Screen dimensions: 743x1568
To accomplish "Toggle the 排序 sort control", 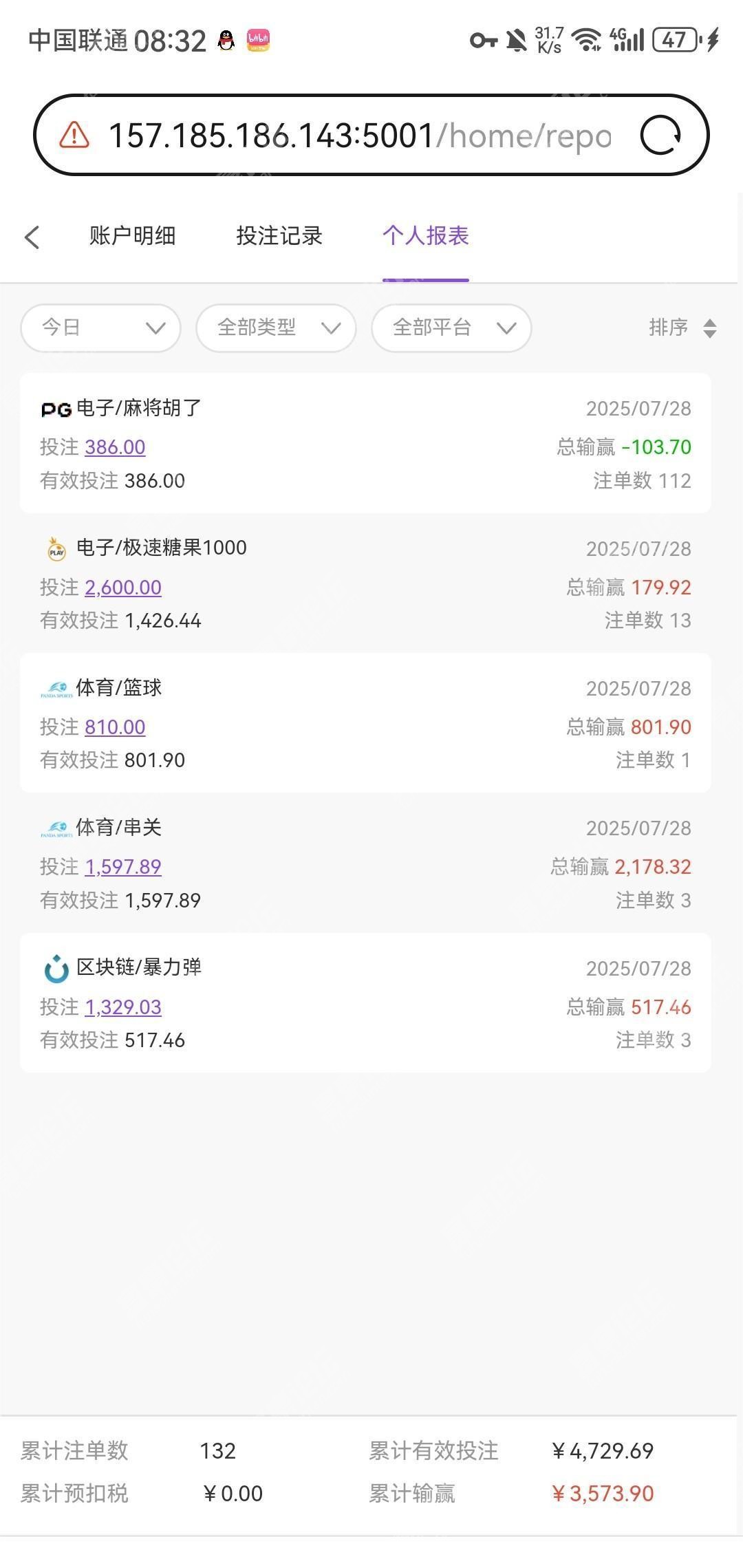I will [x=683, y=327].
